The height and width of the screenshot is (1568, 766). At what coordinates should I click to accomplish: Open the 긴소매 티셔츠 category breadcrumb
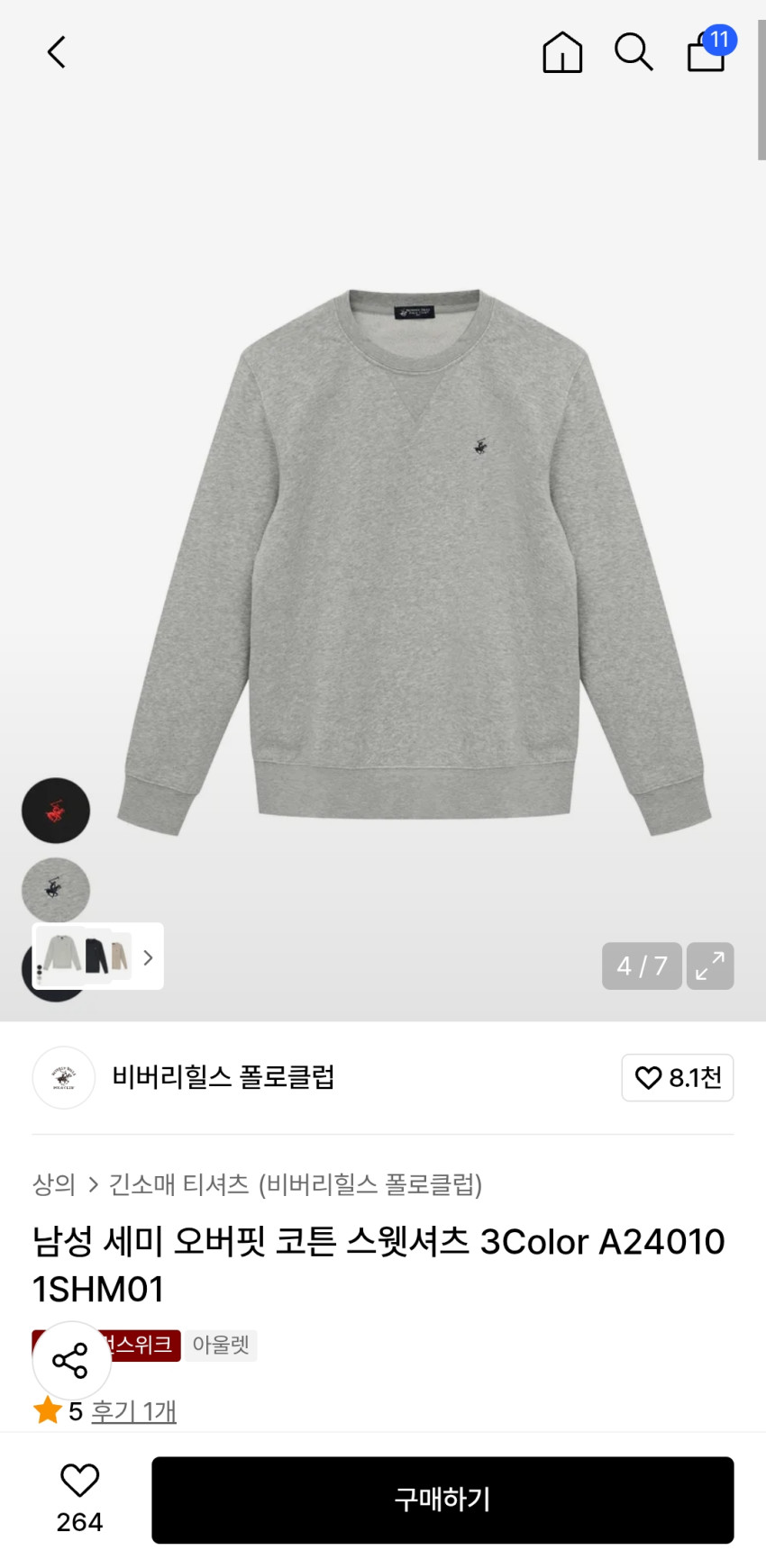178,1184
